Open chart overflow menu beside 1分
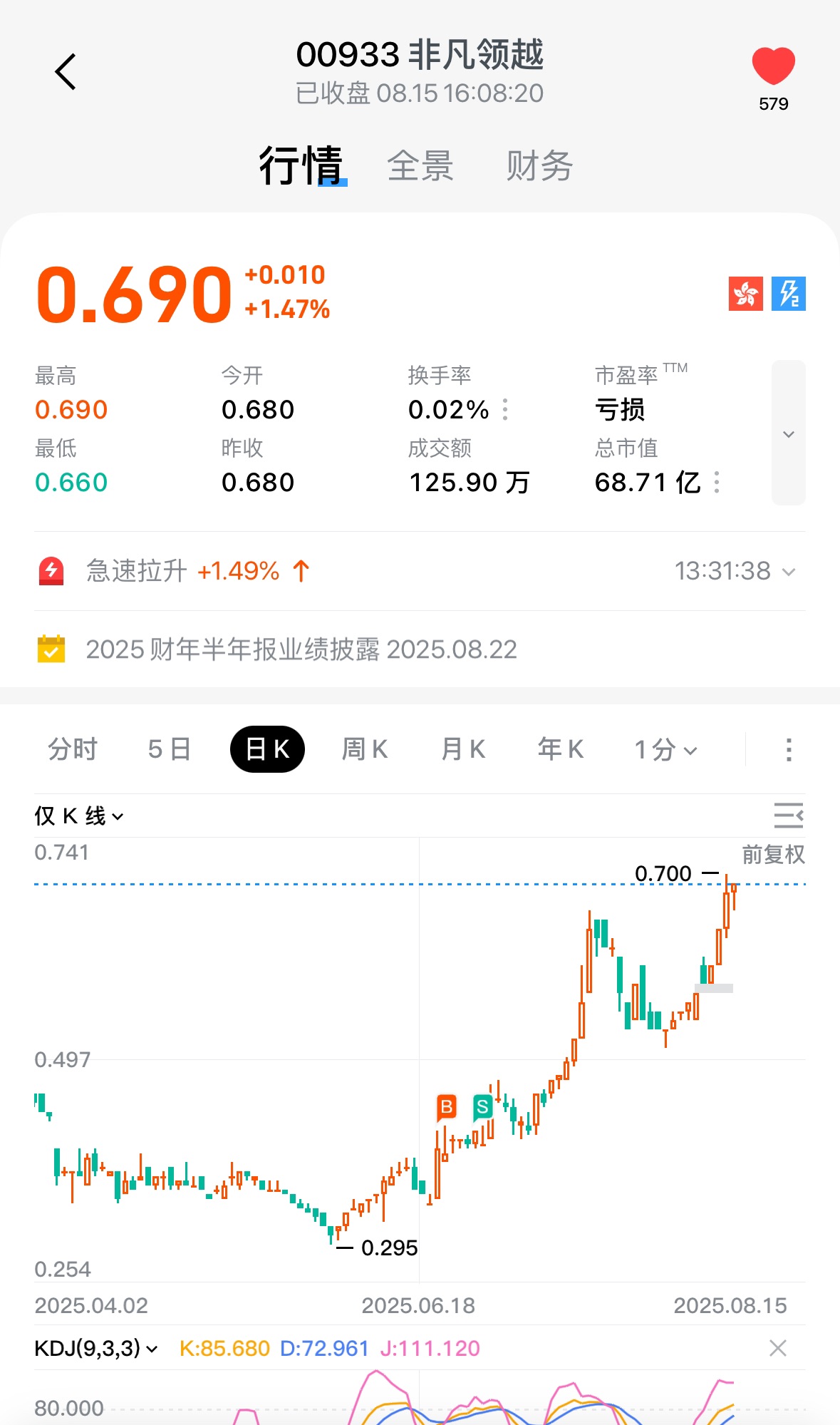The image size is (840, 1425). (x=788, y=749)
